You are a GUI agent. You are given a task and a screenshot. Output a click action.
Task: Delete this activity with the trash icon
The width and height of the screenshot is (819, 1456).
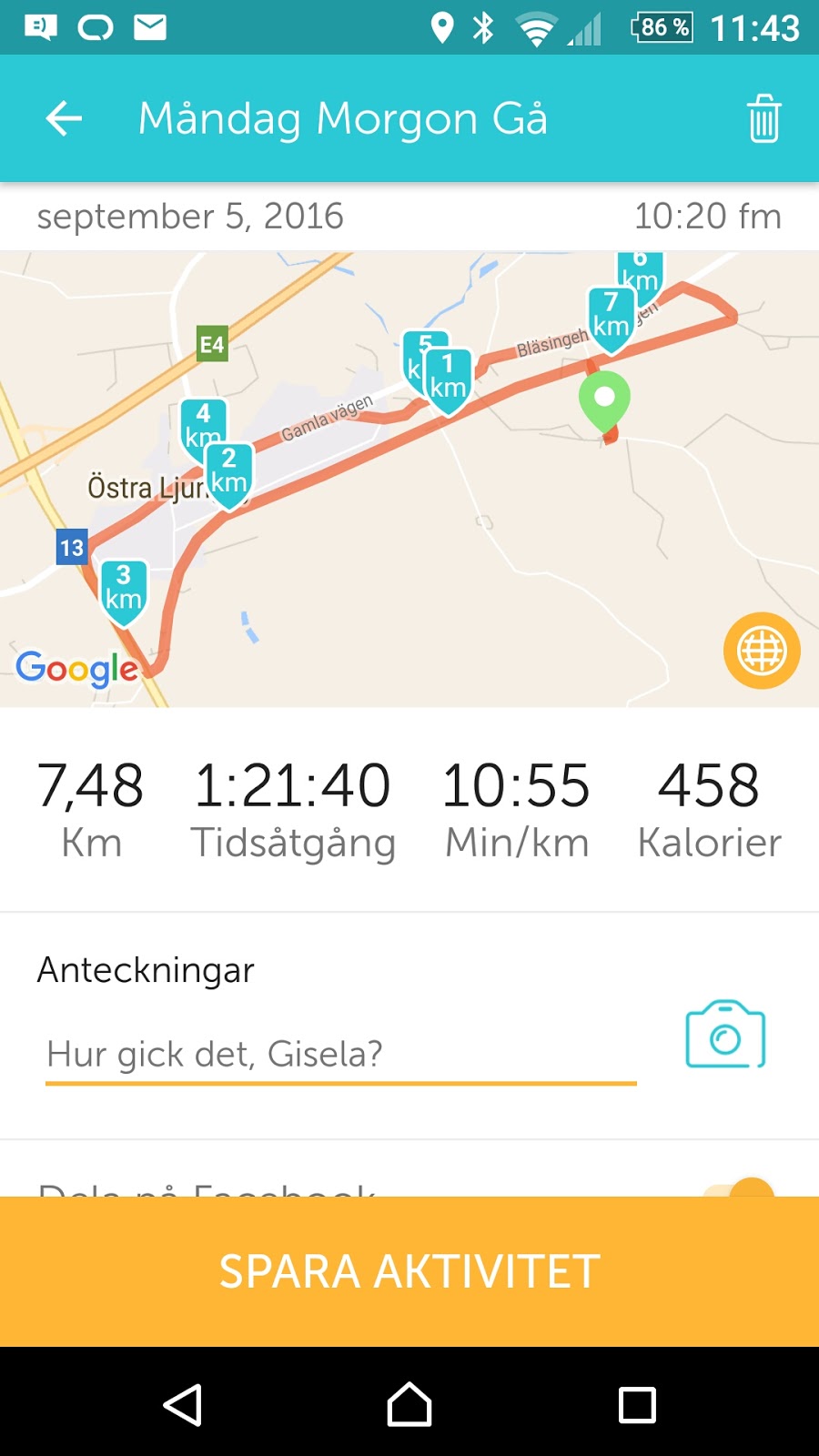[763, 118]
